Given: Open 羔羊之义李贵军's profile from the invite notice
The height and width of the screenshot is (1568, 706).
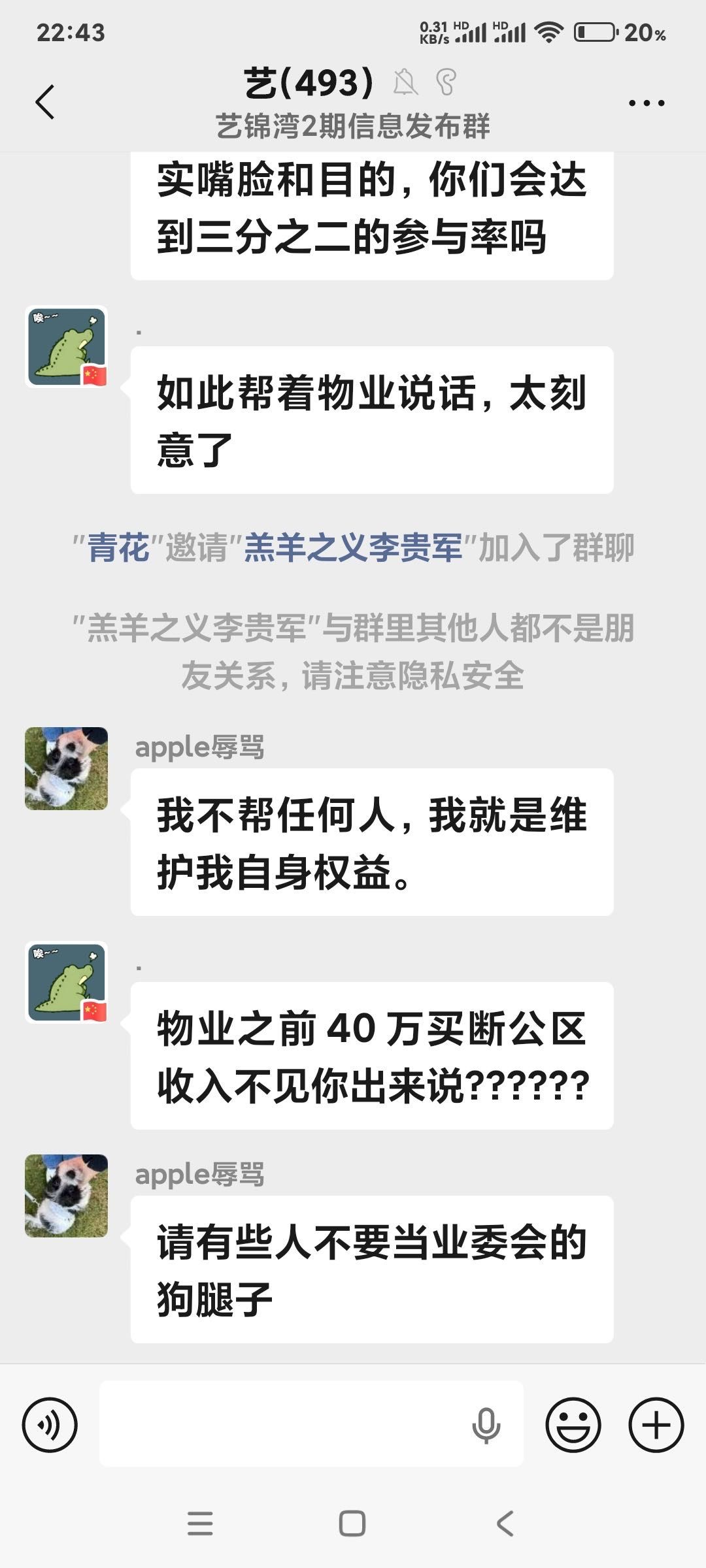Looking at the screenshot, I should tap(353, 547).
